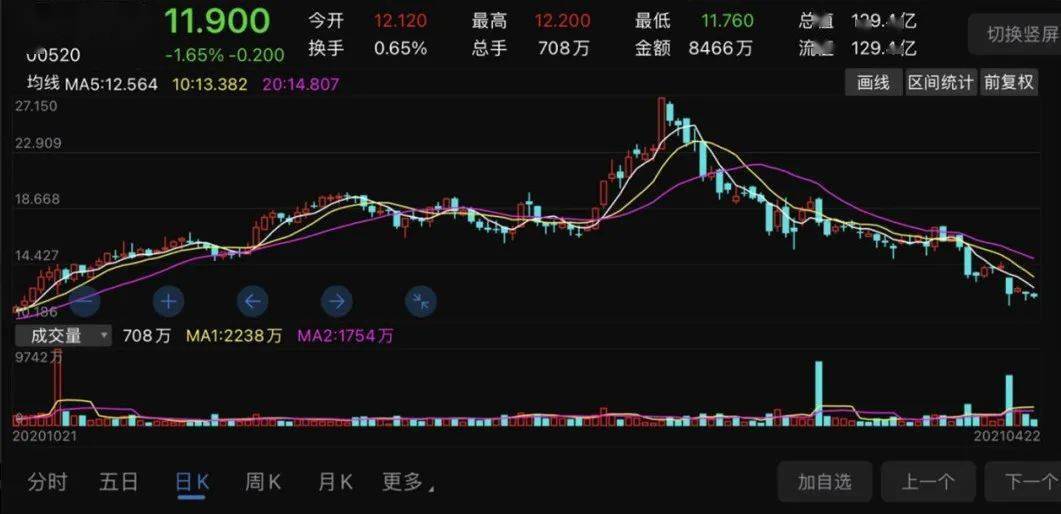Switch to the 五日 tab
The height and width of the screenshot is (514, 1061).
coord(118,482)
